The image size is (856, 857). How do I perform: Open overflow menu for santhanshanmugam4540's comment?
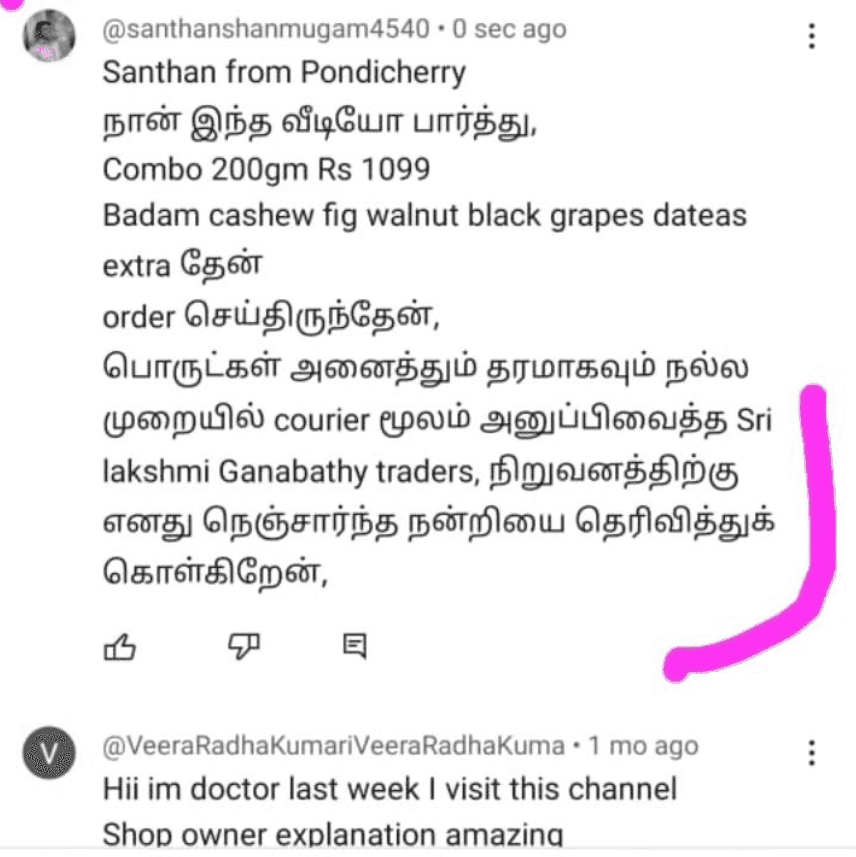(812, 37)
